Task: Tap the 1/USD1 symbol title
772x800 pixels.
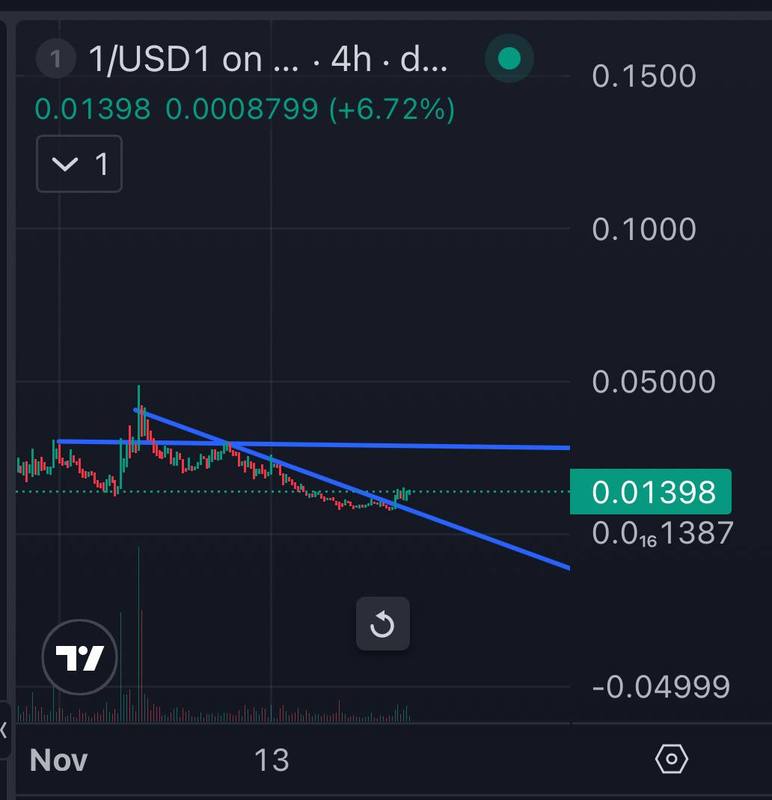Action: (x=192, y=60)
